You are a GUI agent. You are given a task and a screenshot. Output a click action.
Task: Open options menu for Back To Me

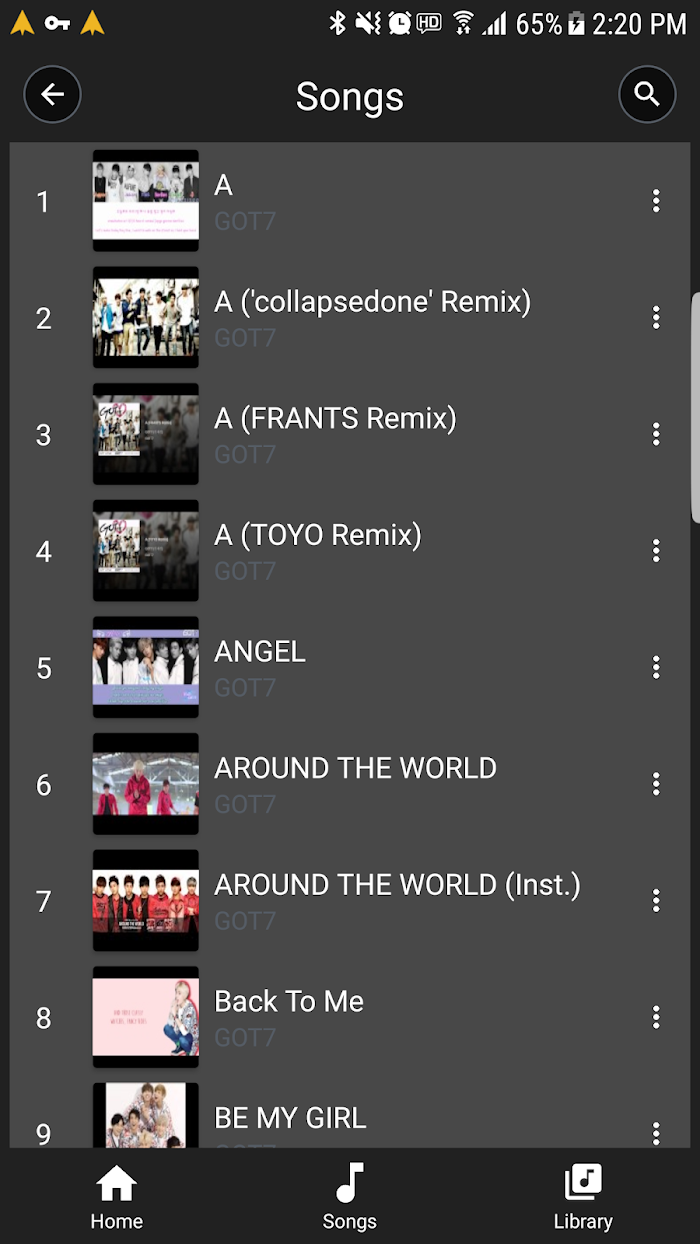tap(656, 1018)
